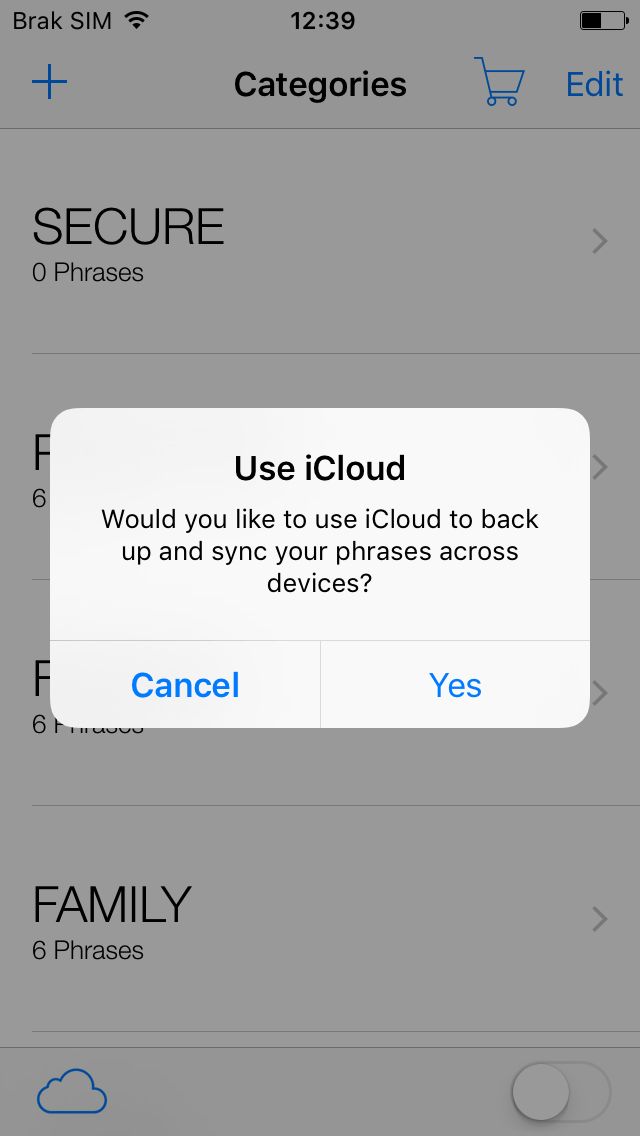Confirm iCloud backup by tapping Yes

[455, 685]
